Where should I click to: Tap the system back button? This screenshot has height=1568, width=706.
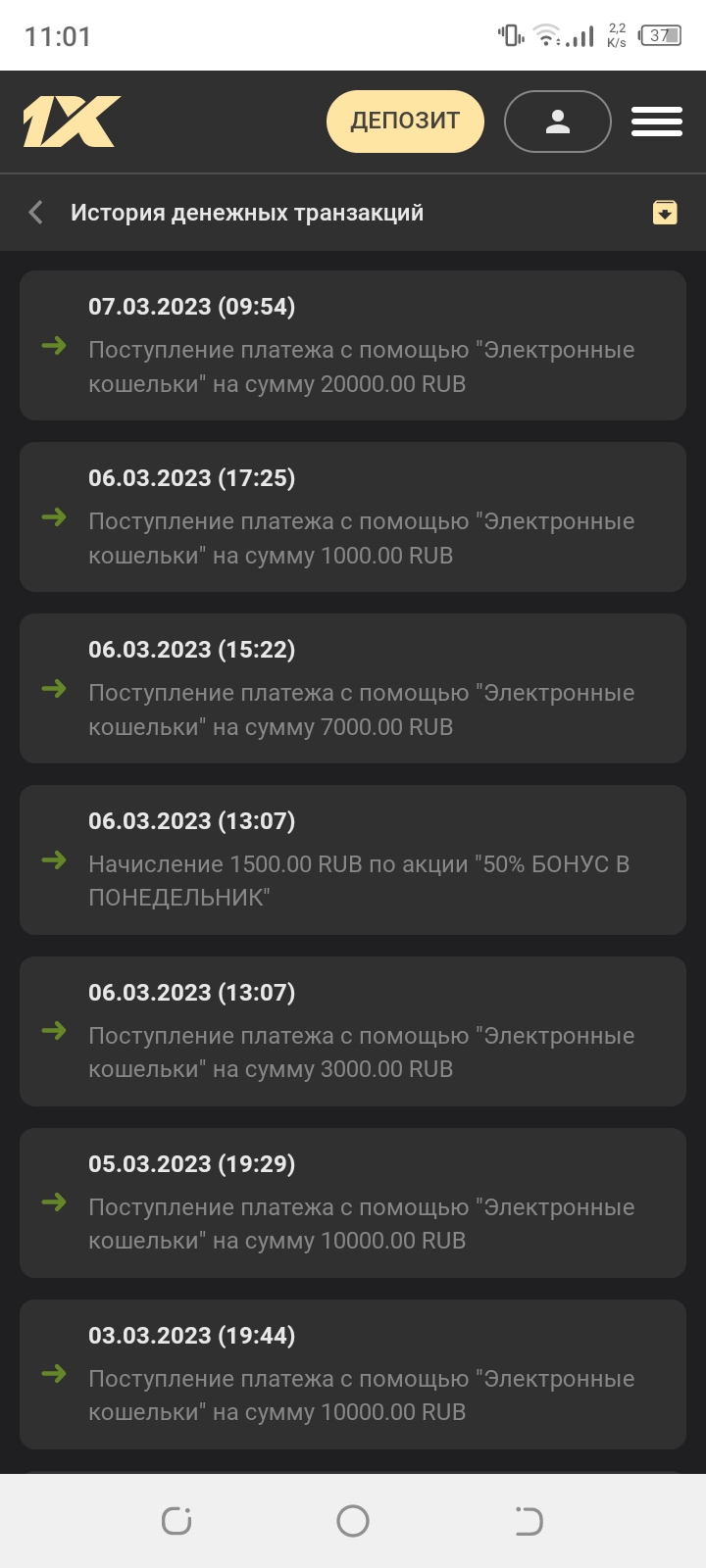coord(529,1521)
